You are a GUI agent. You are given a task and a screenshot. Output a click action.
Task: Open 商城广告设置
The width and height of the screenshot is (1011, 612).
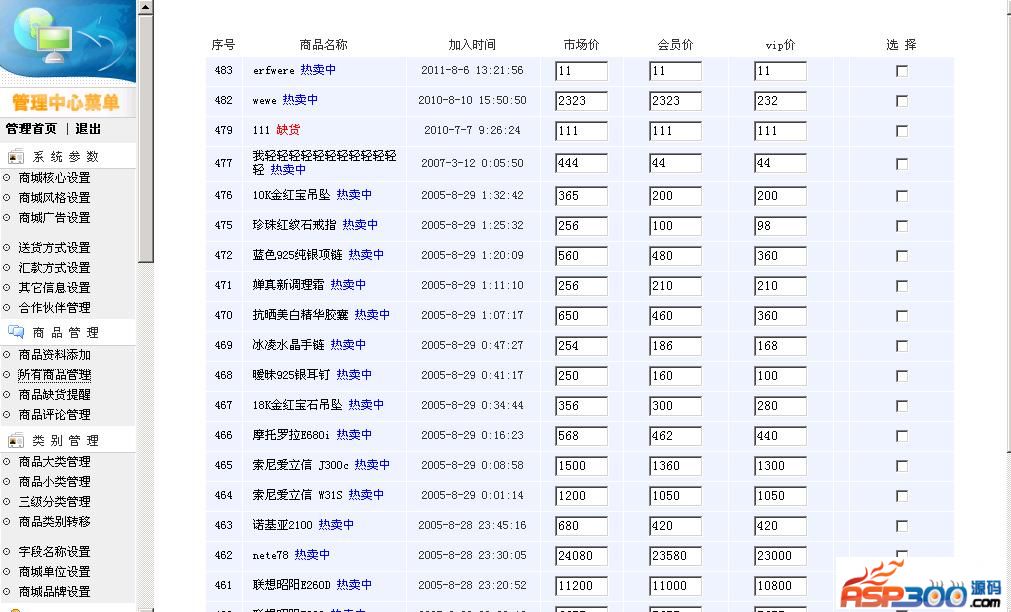point(54,218)
